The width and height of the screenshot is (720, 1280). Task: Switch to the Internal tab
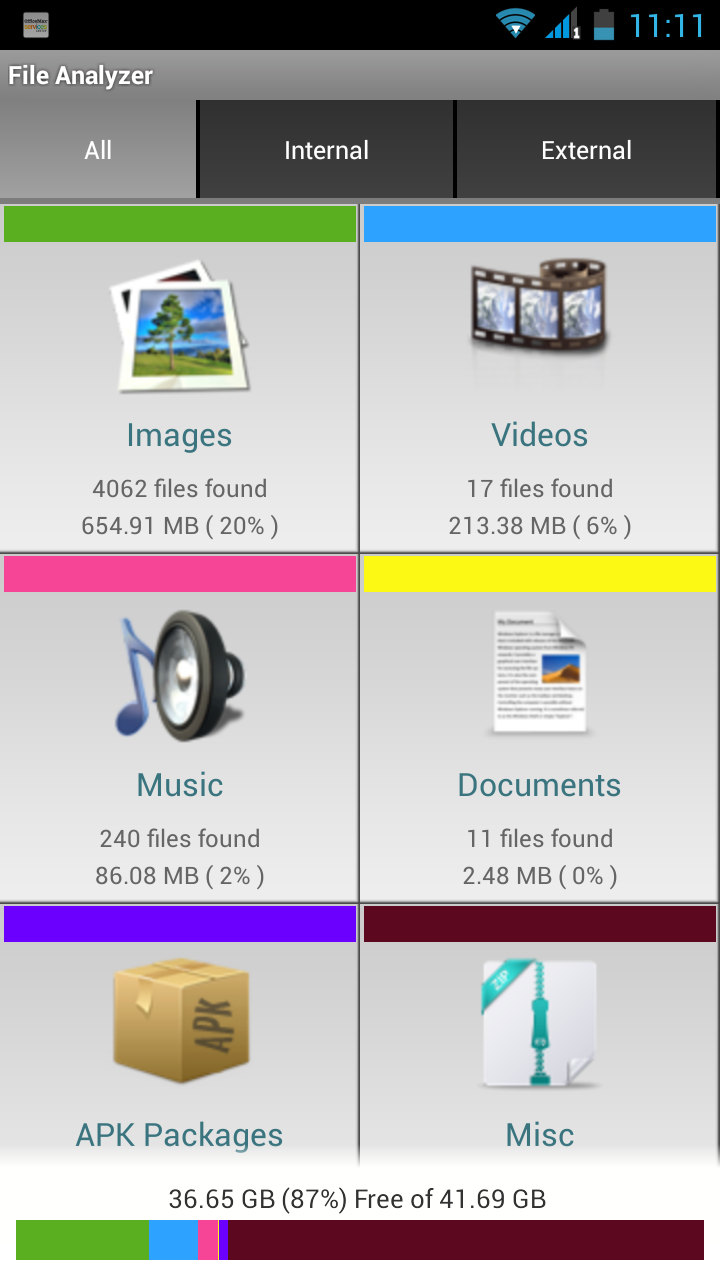[x=326, y=149]
